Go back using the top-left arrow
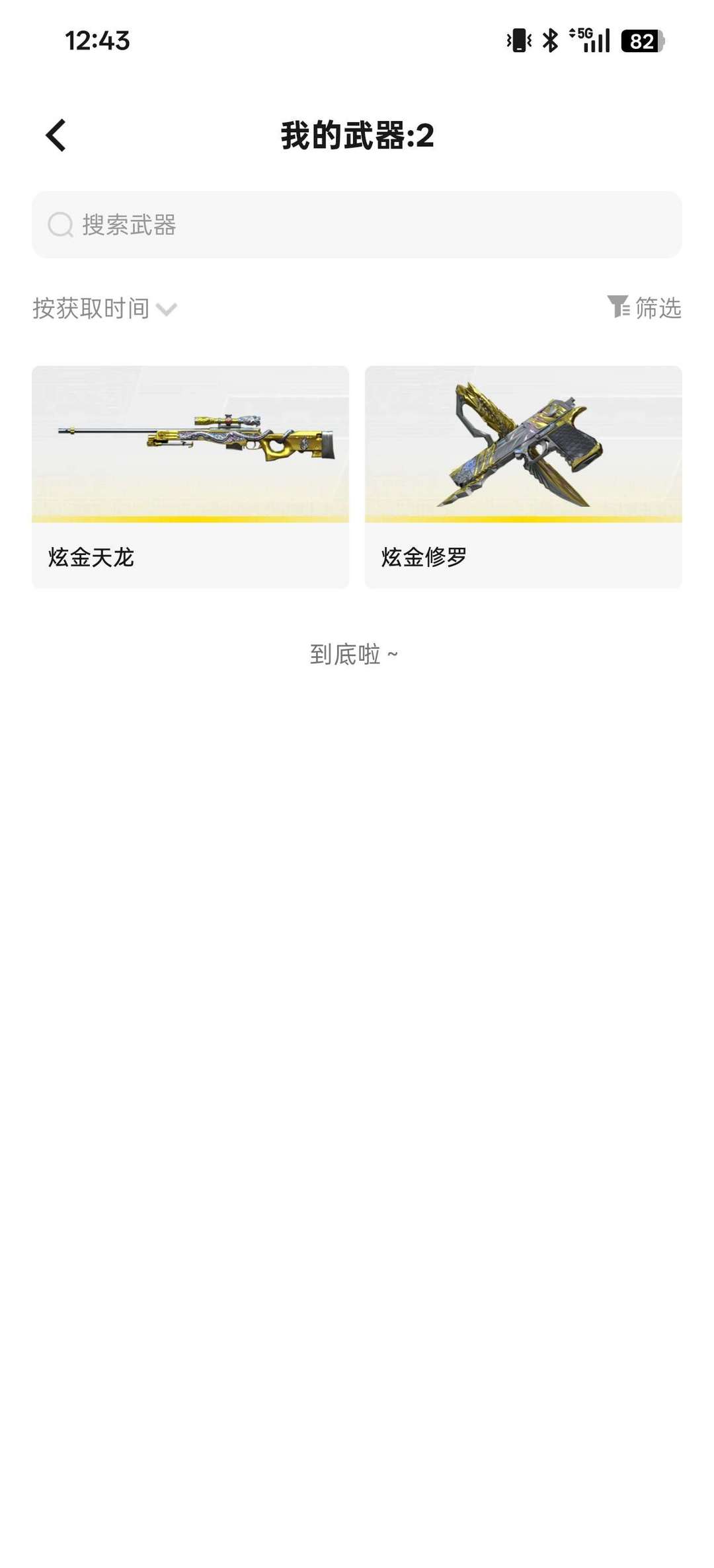The image size is (714, 1568). coord(56,135)
